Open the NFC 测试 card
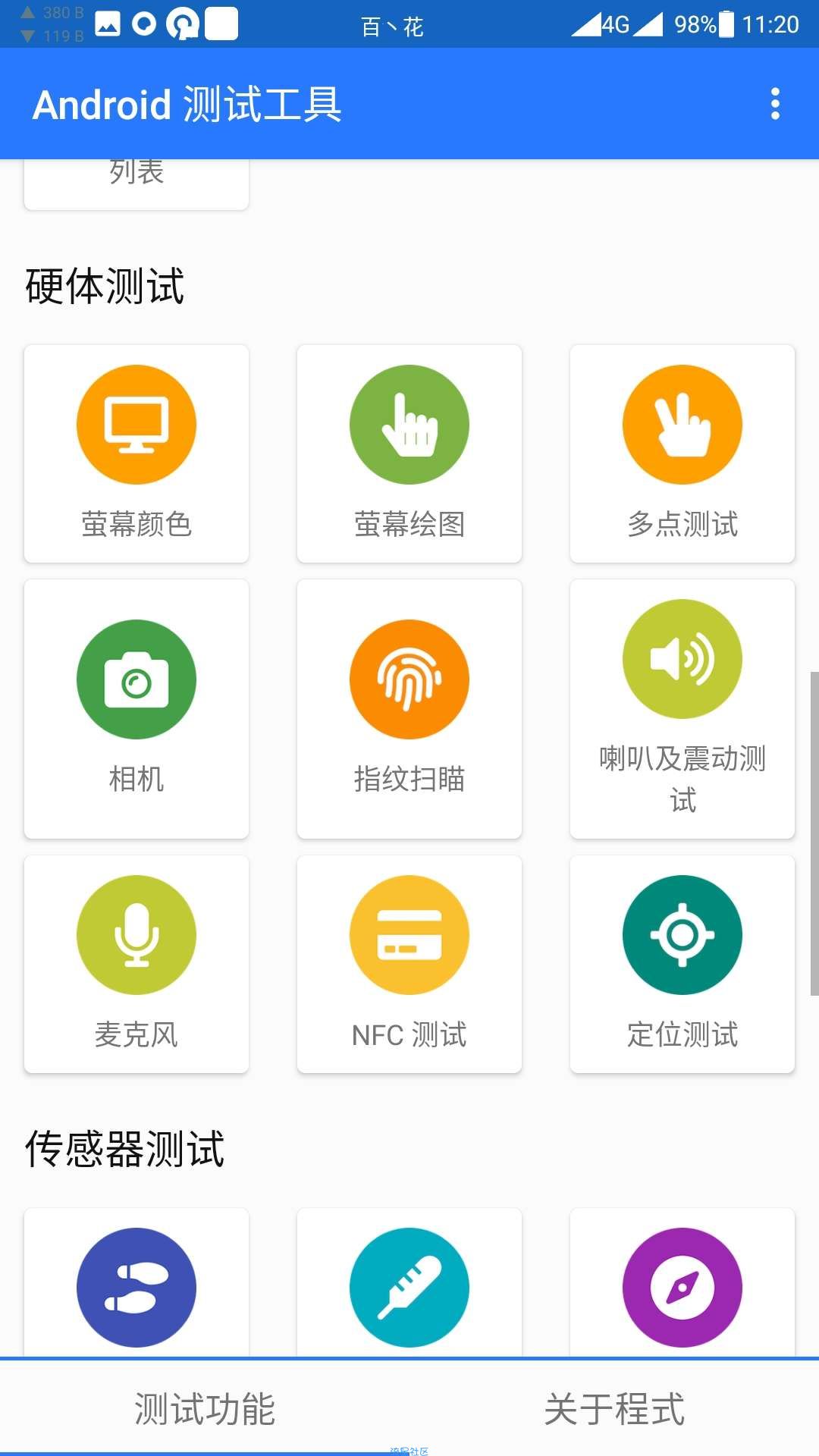This screenshot has width=819, height=1456. pos(409,964)
